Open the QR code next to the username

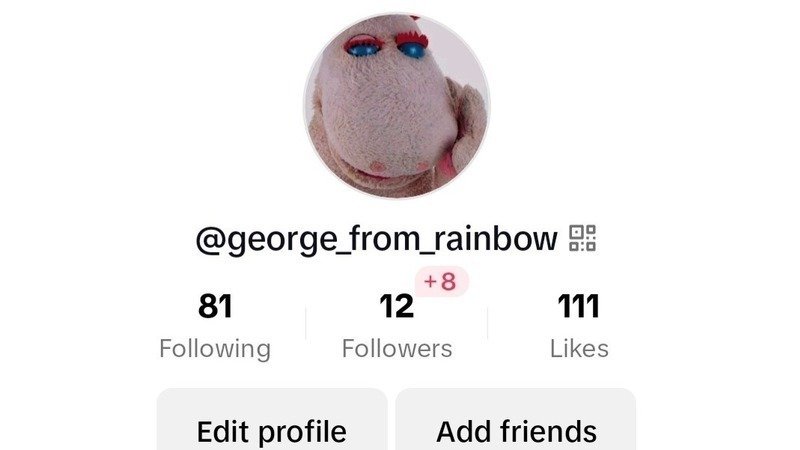[x=582, y=239]
